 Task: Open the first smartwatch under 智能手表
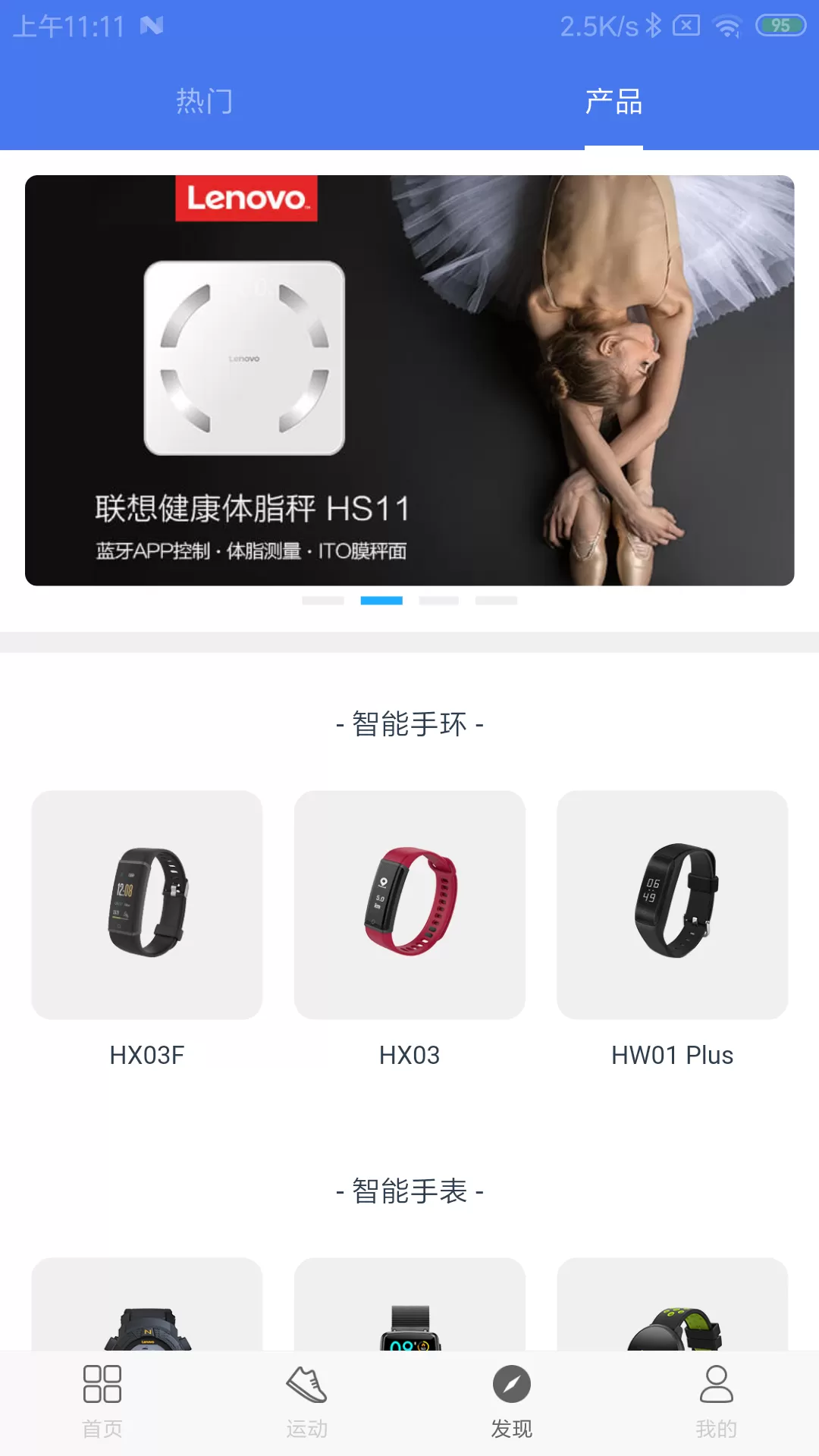tap(147, 1308)
